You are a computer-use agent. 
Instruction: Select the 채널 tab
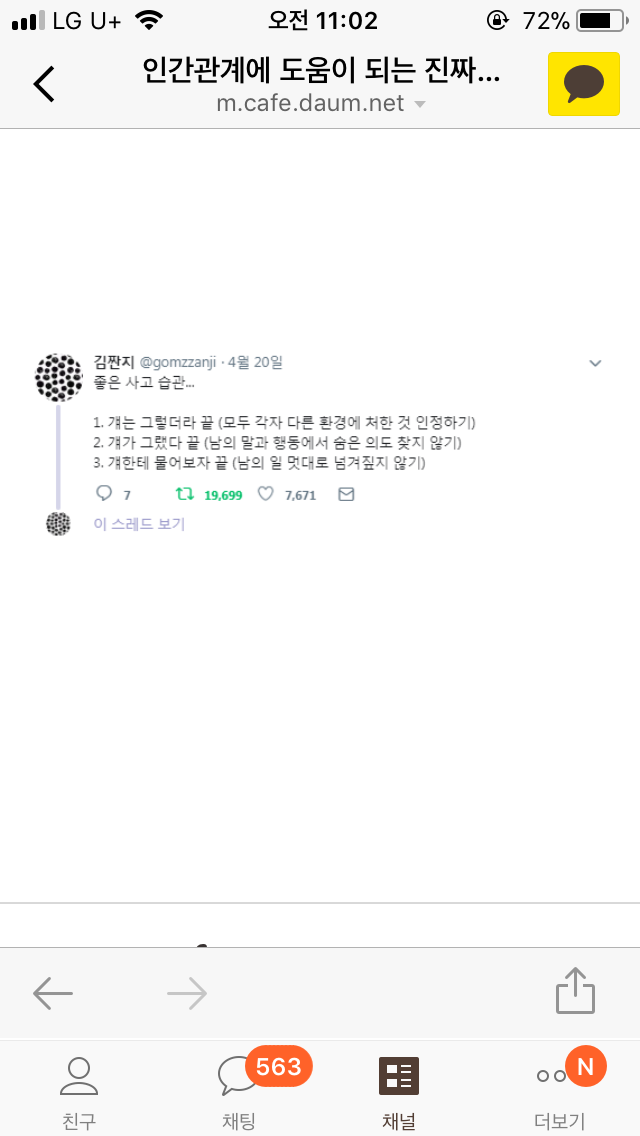click(399, 1090)
